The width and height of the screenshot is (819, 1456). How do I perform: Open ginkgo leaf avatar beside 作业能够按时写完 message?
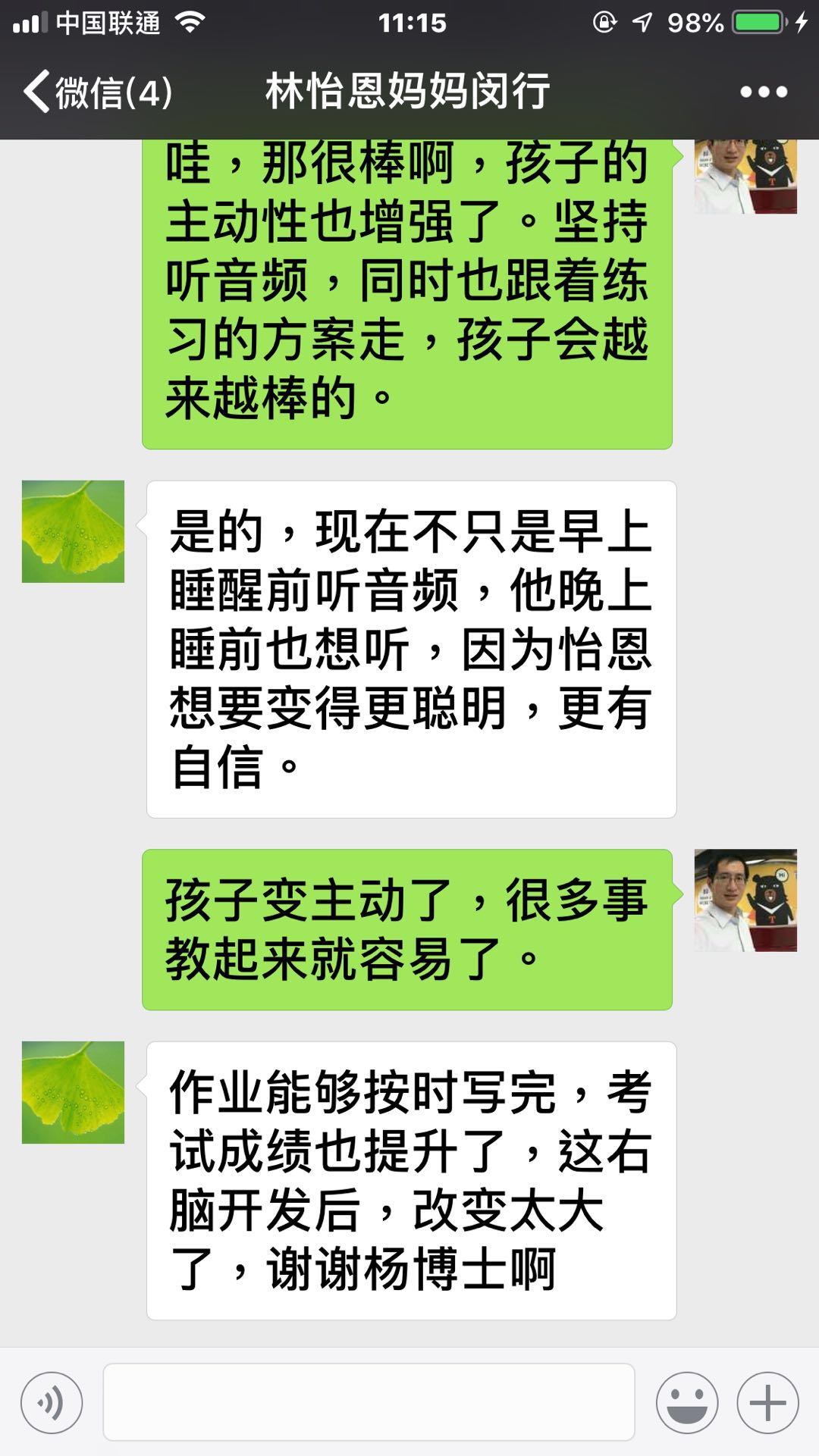point(73,1092)
